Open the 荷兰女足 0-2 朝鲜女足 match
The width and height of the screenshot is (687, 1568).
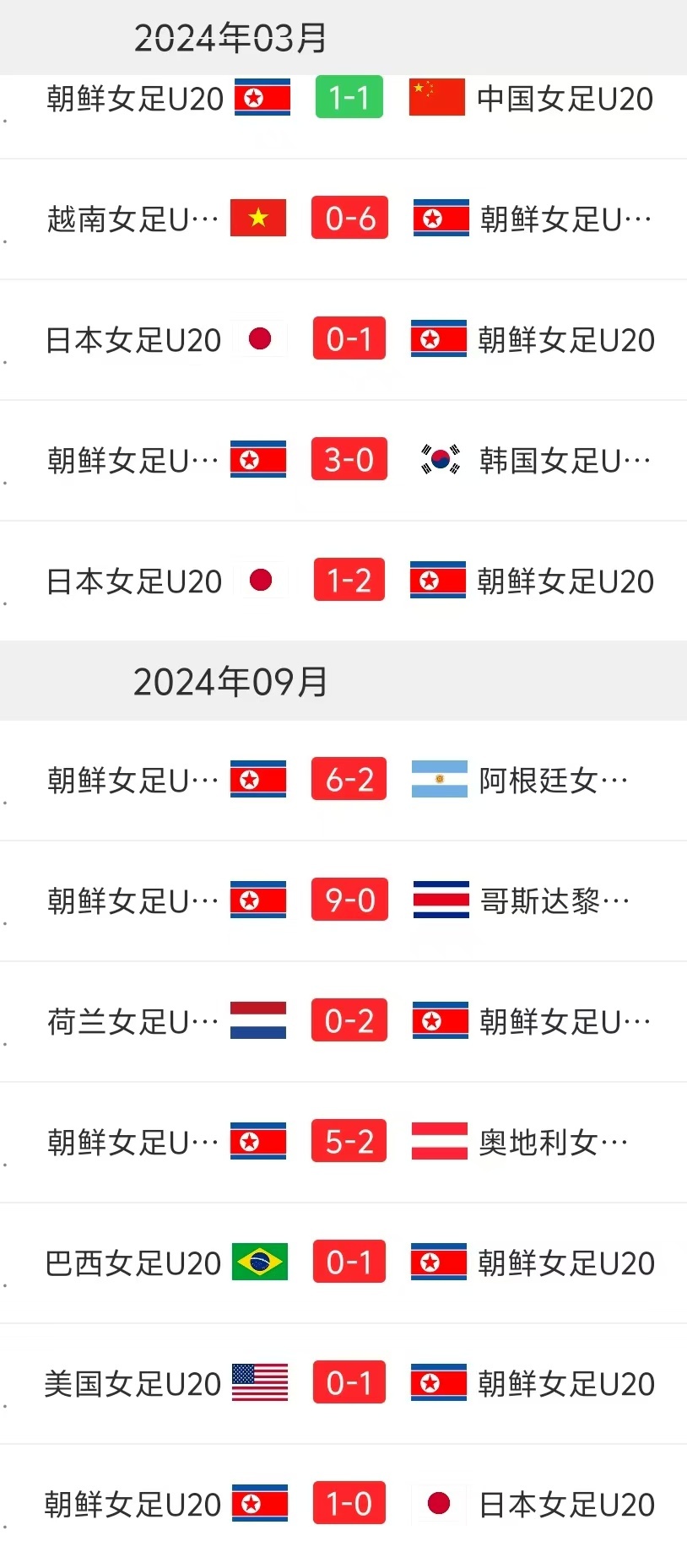click(343, 1022)
